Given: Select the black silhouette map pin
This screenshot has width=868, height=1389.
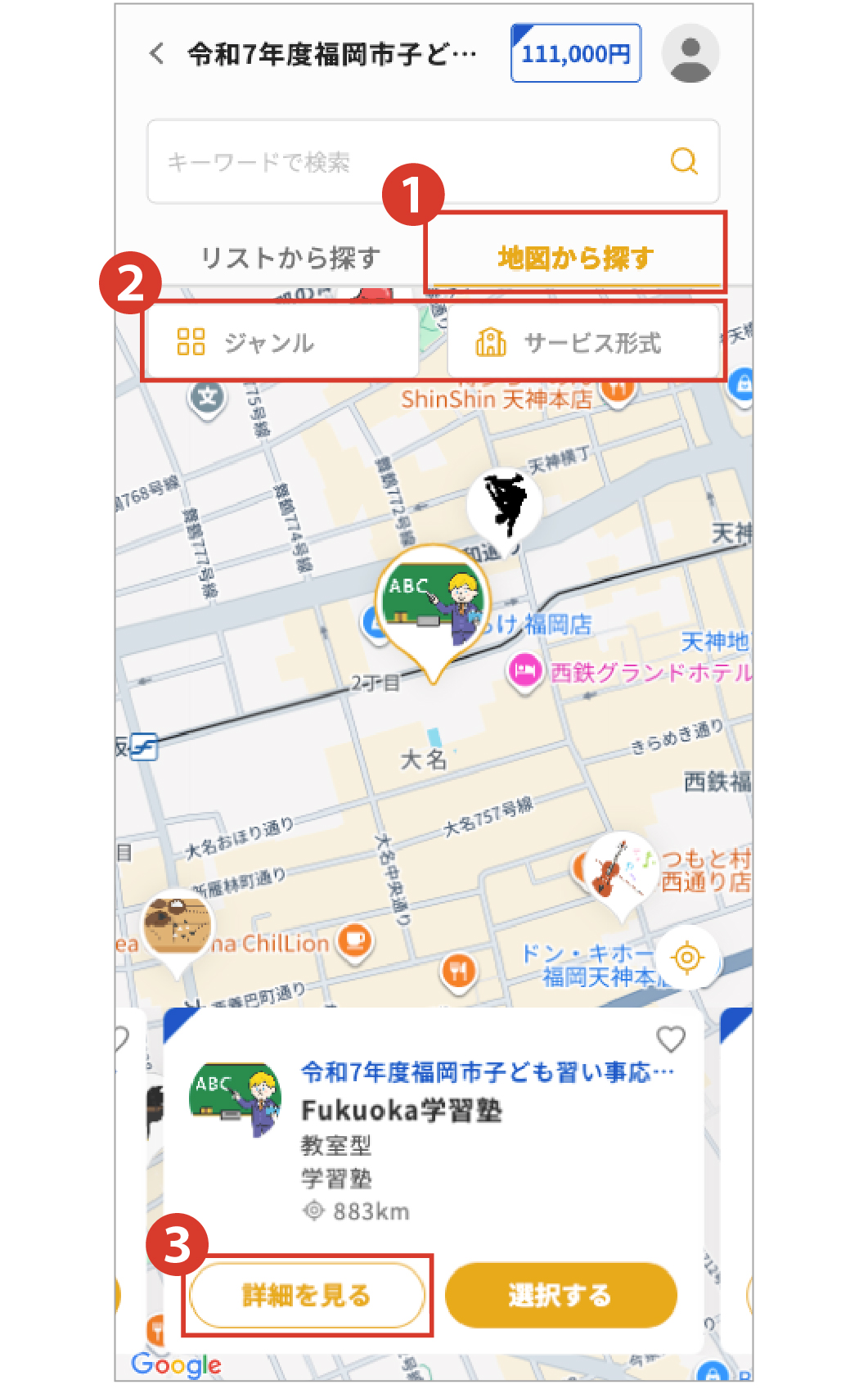Looking at the screenshot, I should point(504,503).
